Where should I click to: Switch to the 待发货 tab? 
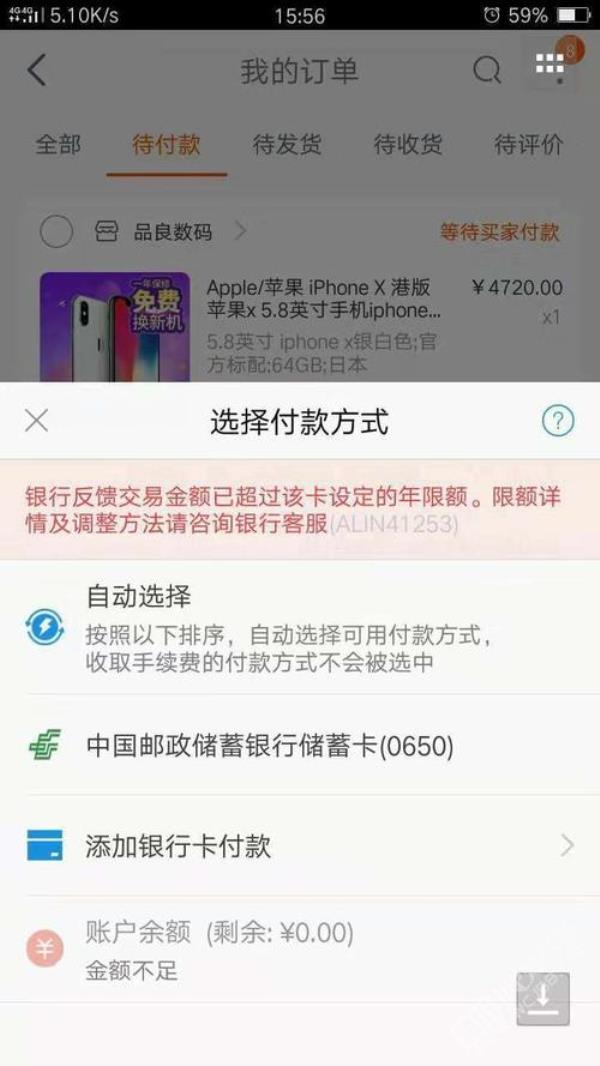tap(287, 145)
